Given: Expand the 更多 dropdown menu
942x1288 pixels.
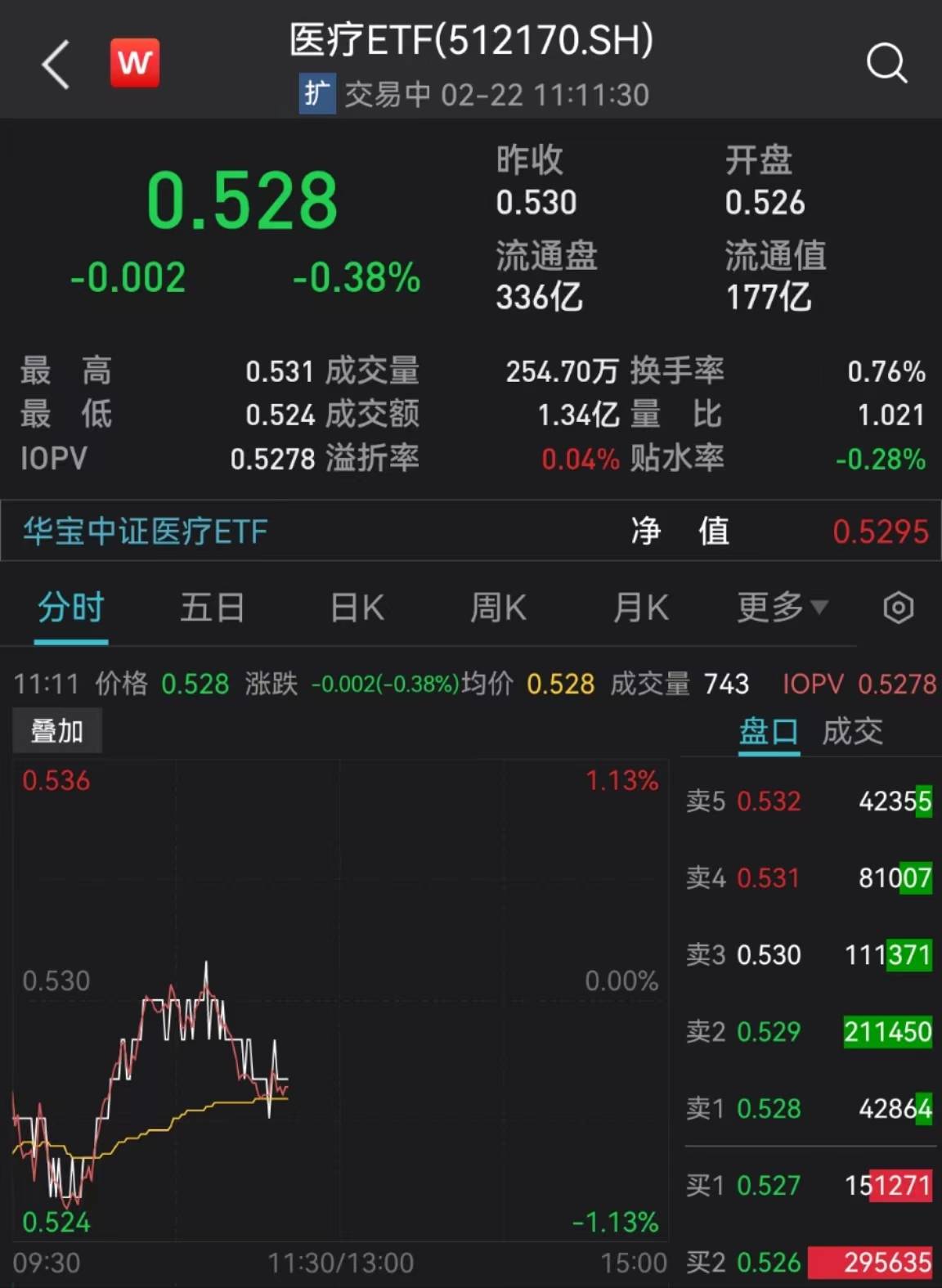Looking at the screenshot, I should point(781,607).
